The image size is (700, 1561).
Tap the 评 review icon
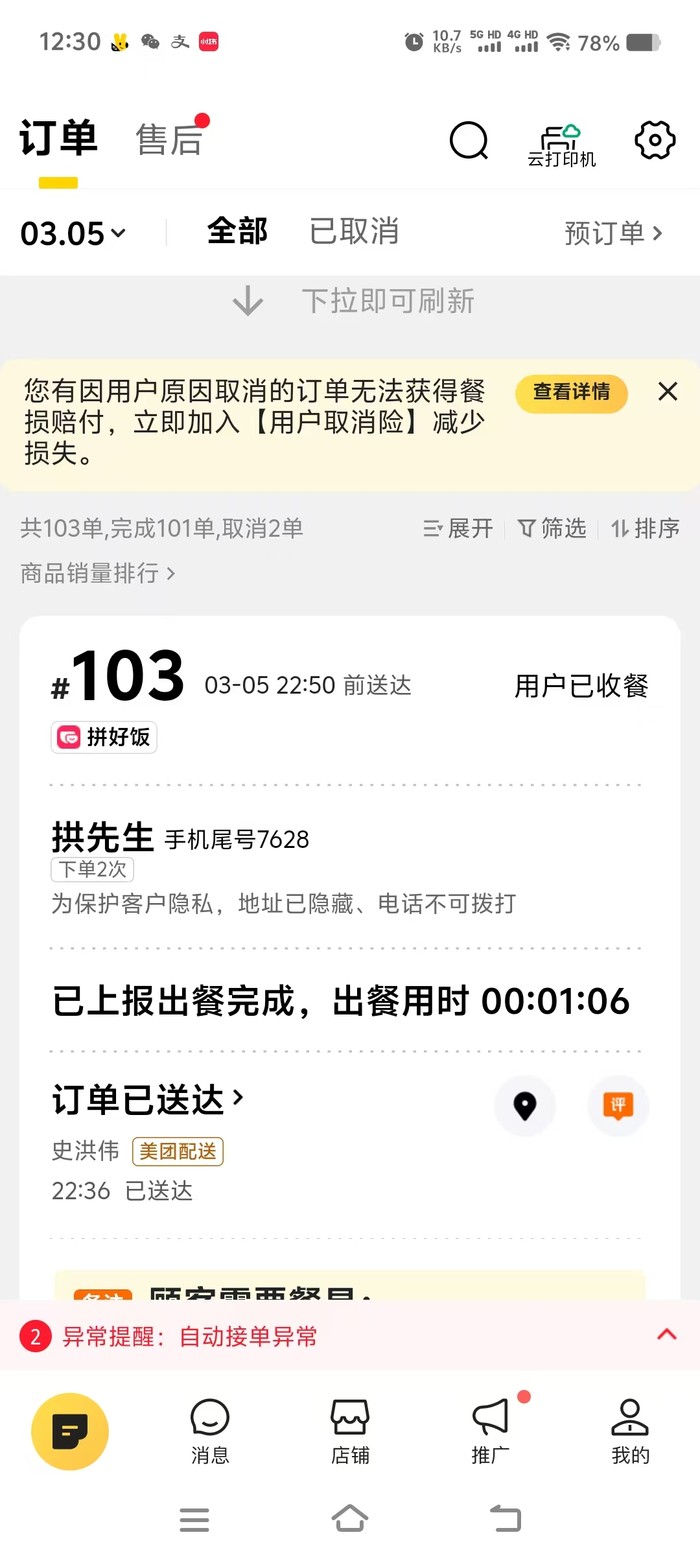point(618,1106)
